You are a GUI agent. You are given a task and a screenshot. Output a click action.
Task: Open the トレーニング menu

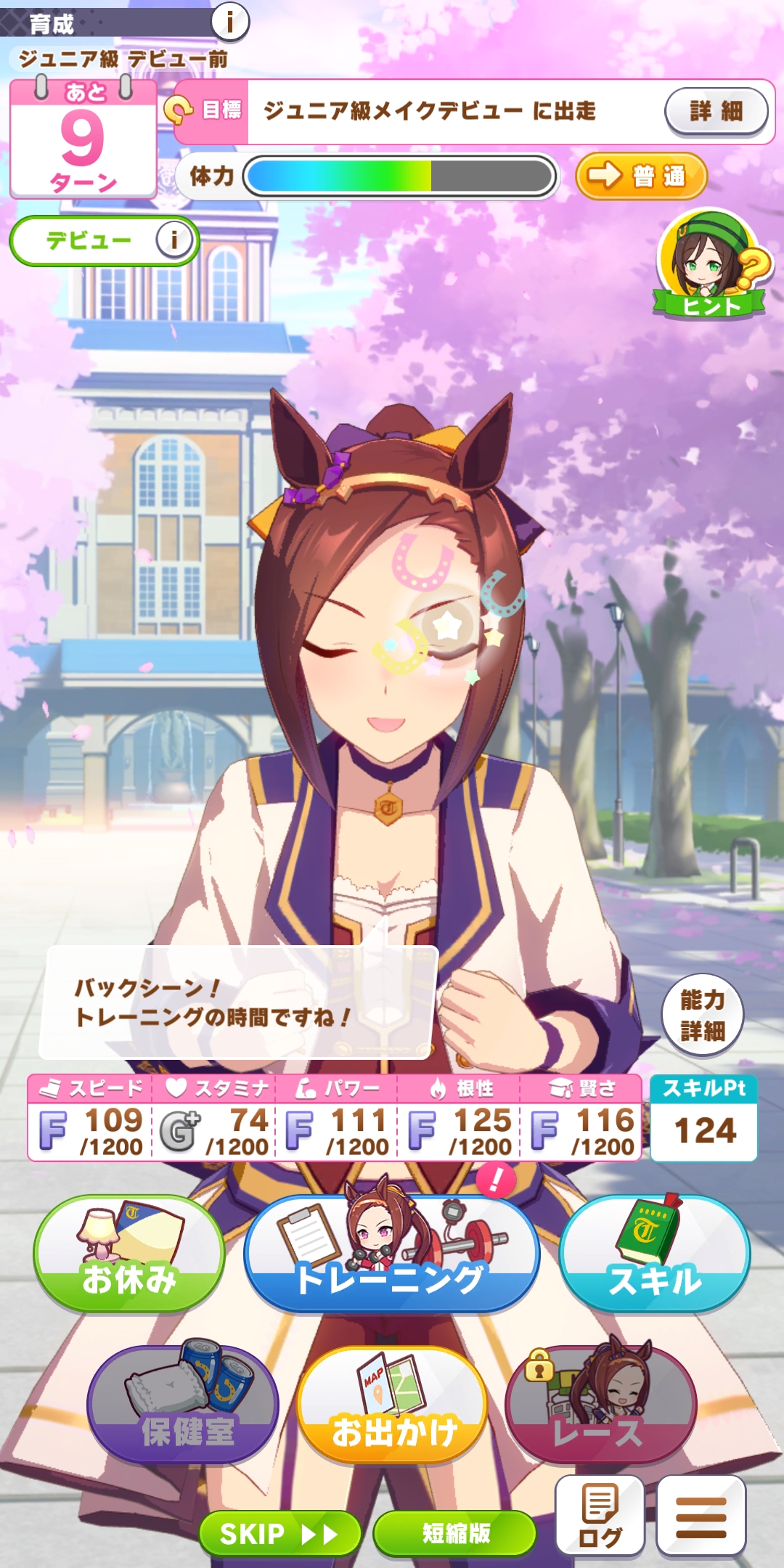[x=391, y=1254]
